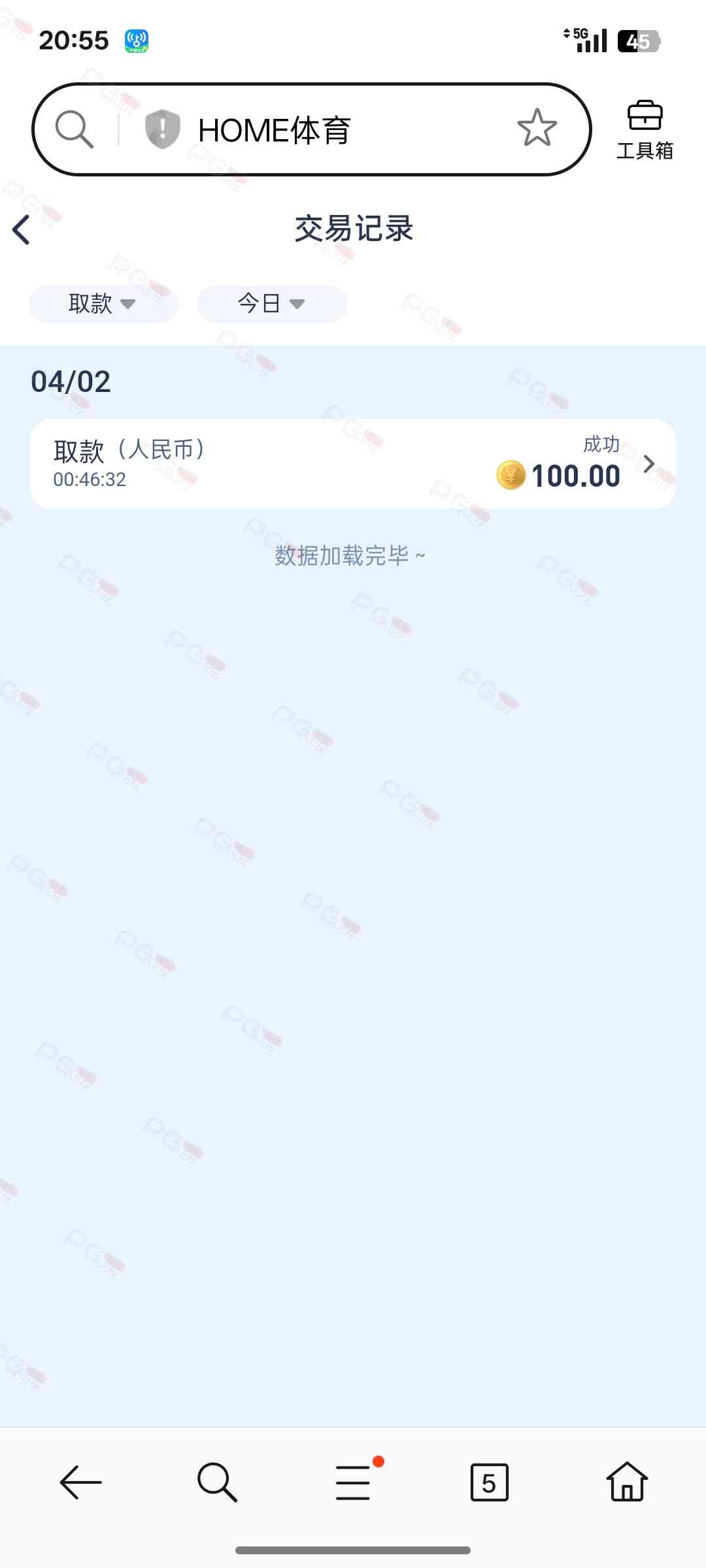The image size is (706, 1568).
Task: Open the site security shield icon
Action: pos(162,129)
